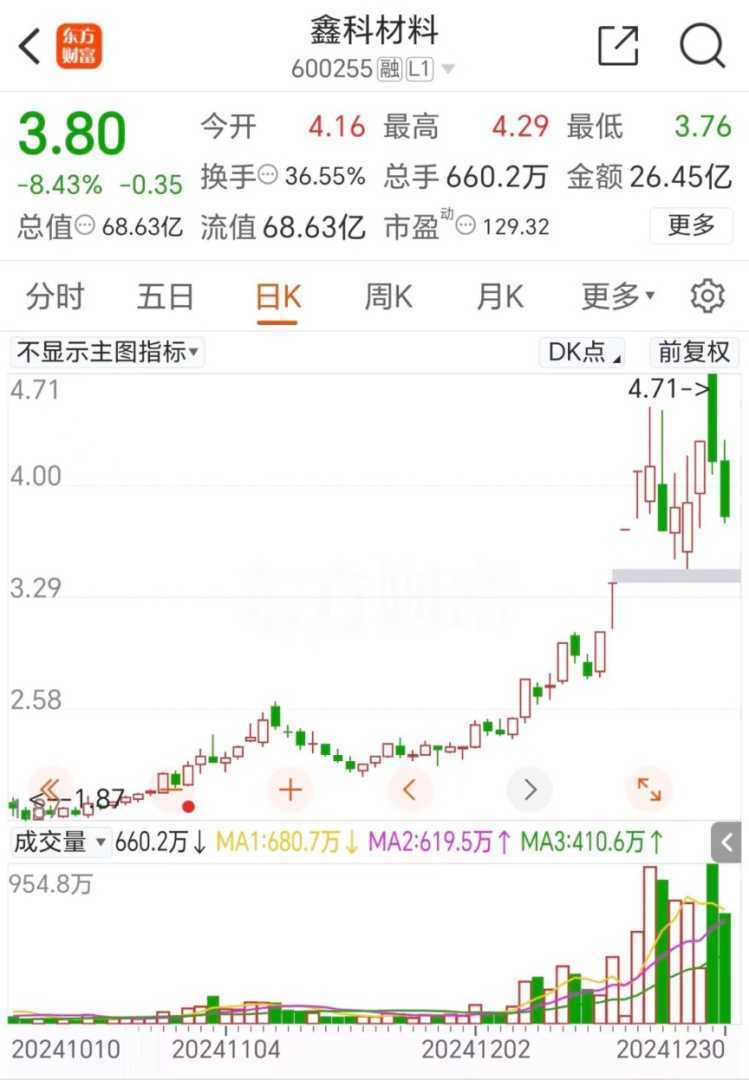Select the 日K chart tab
The width and height of the screenshot is (749, 1080).
tap(277, 297)
